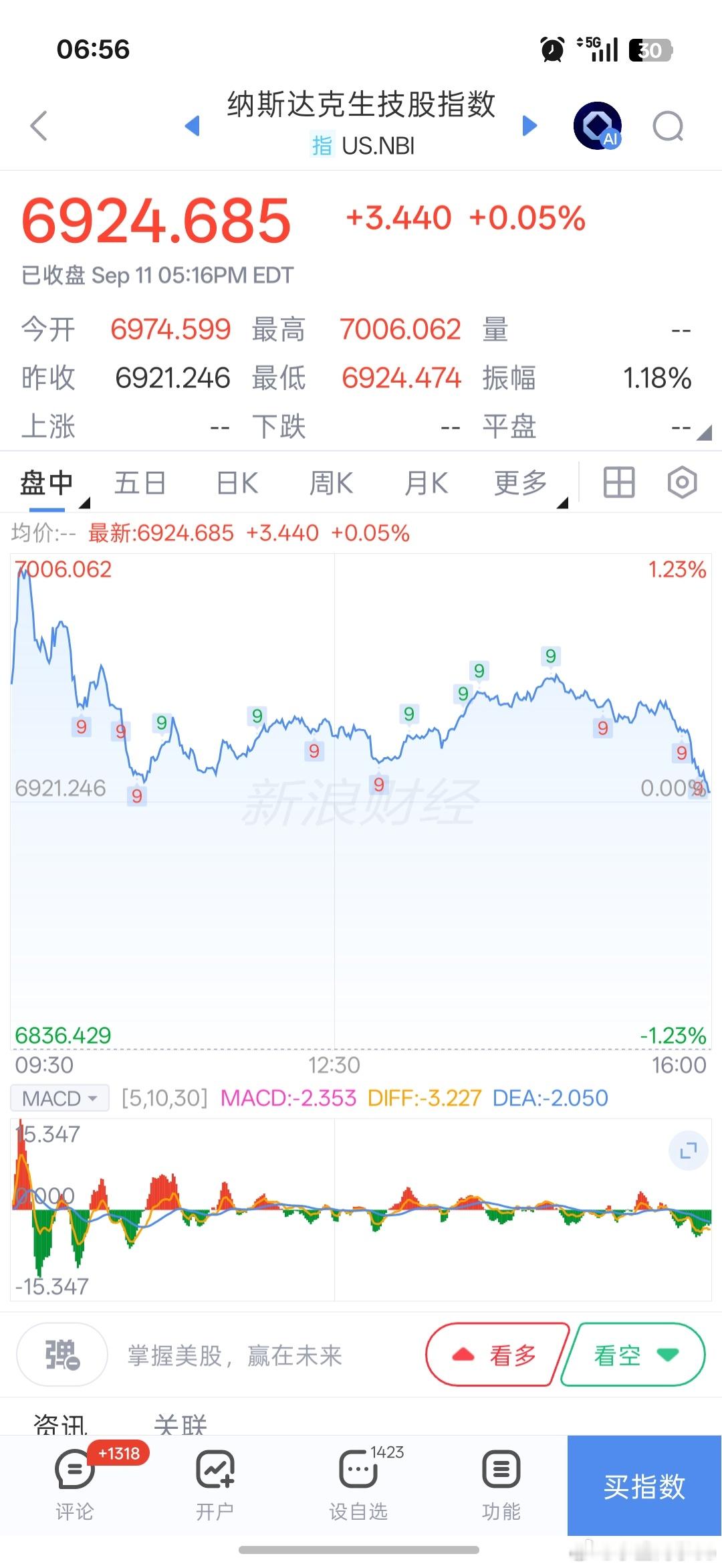Viewport: 722px width, 1568px height.
Task: Change the MACD indicator dropdown
Action: click(x=59, y=1098)
